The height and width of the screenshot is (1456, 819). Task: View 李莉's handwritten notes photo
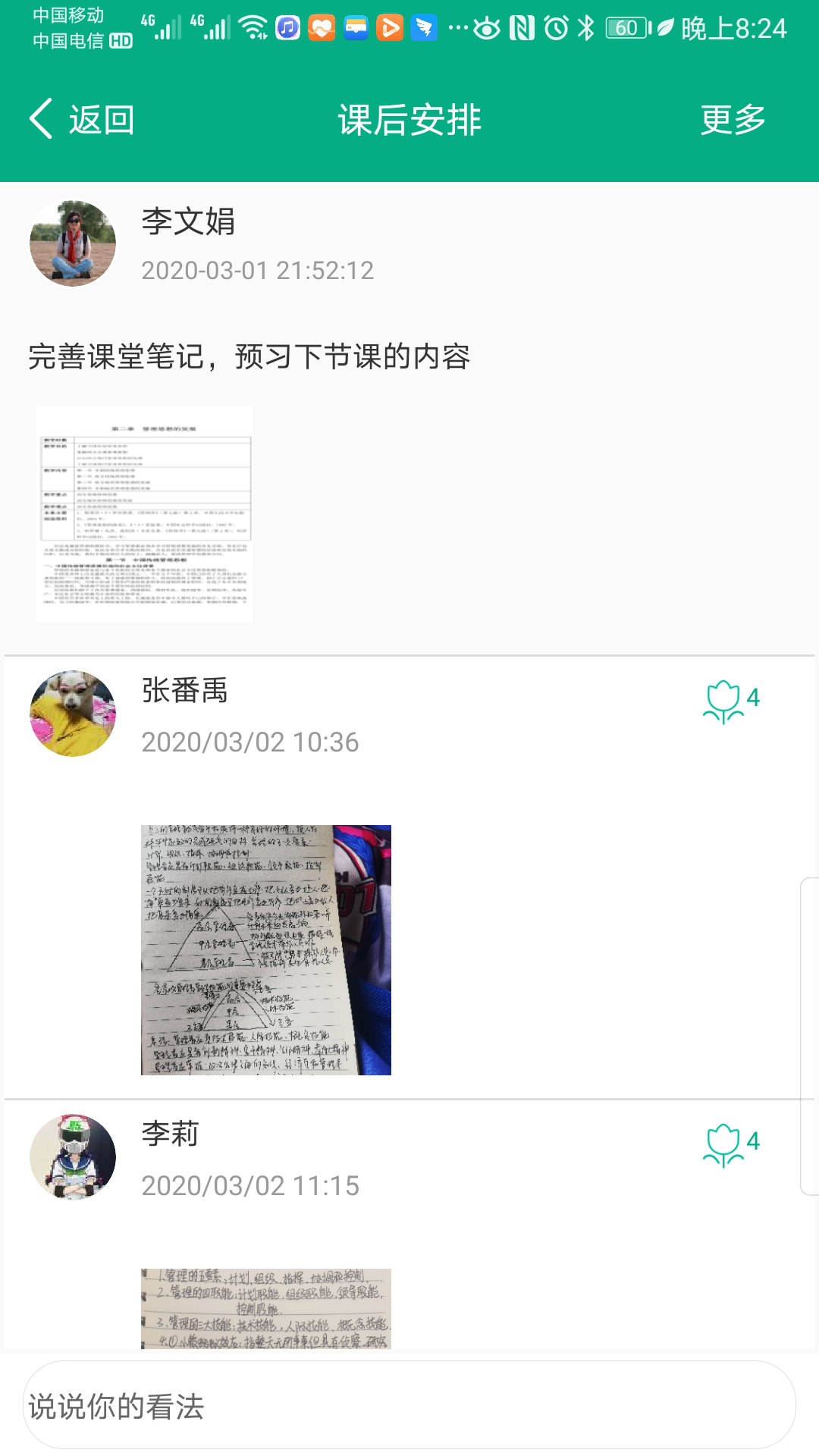pos(265,1308)
